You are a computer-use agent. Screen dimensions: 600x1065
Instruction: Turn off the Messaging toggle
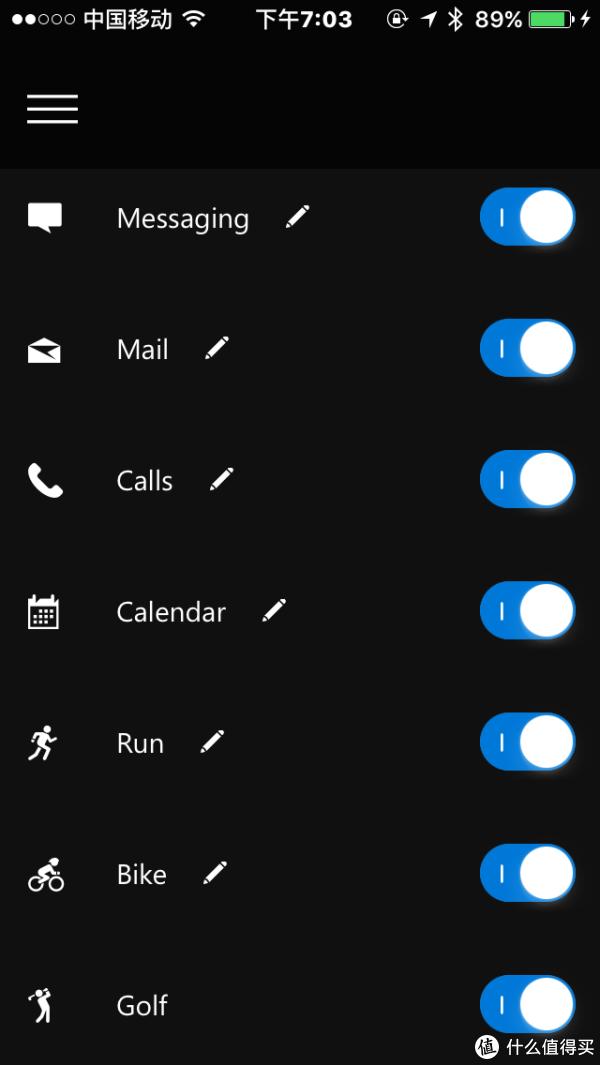tap(527, 217)
